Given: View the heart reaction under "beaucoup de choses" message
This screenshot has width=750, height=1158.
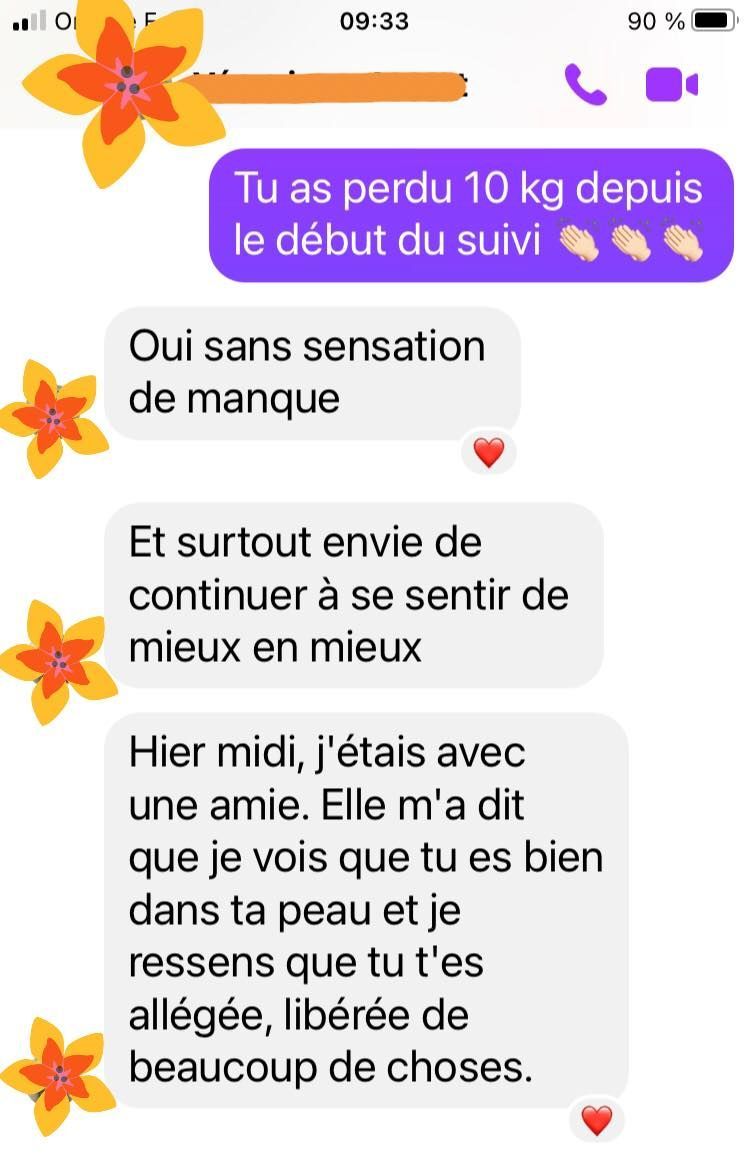Looking at the screenshot, I should tap(596, 1120).
